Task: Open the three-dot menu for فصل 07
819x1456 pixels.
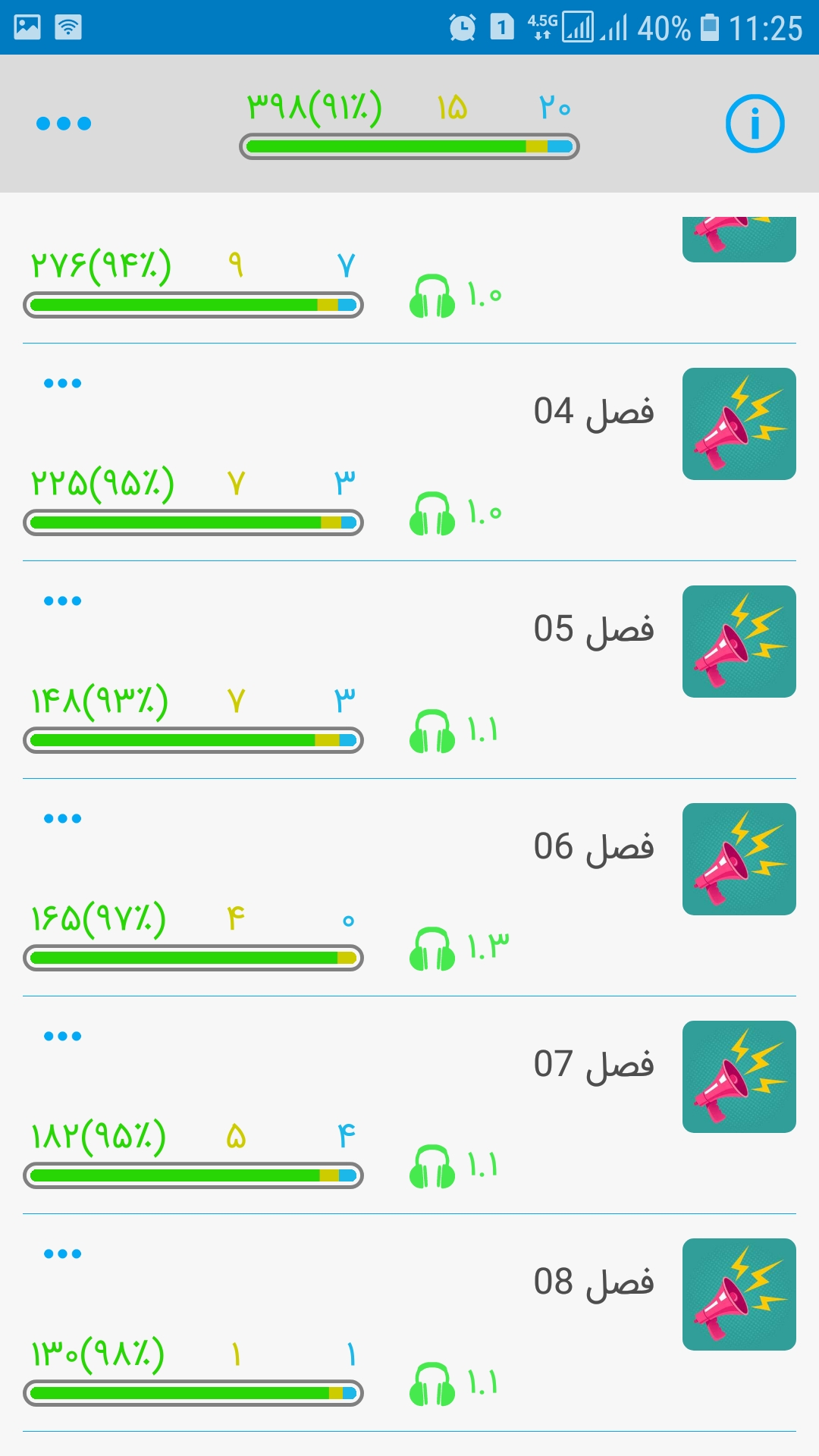Action: 62,1036
